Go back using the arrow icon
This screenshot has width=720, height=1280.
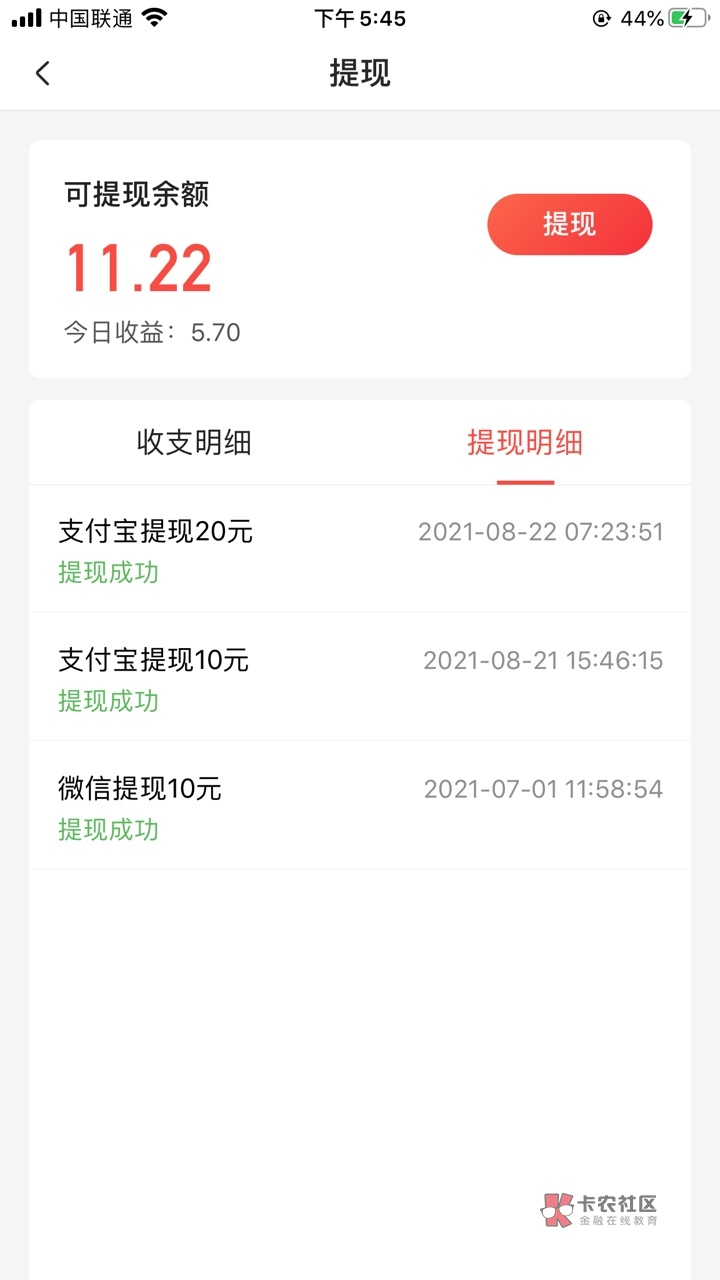point(42,73)
